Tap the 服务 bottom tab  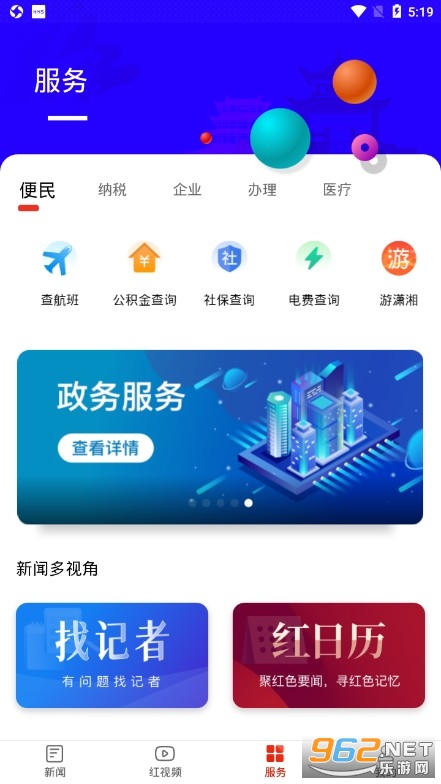point(275,762)
